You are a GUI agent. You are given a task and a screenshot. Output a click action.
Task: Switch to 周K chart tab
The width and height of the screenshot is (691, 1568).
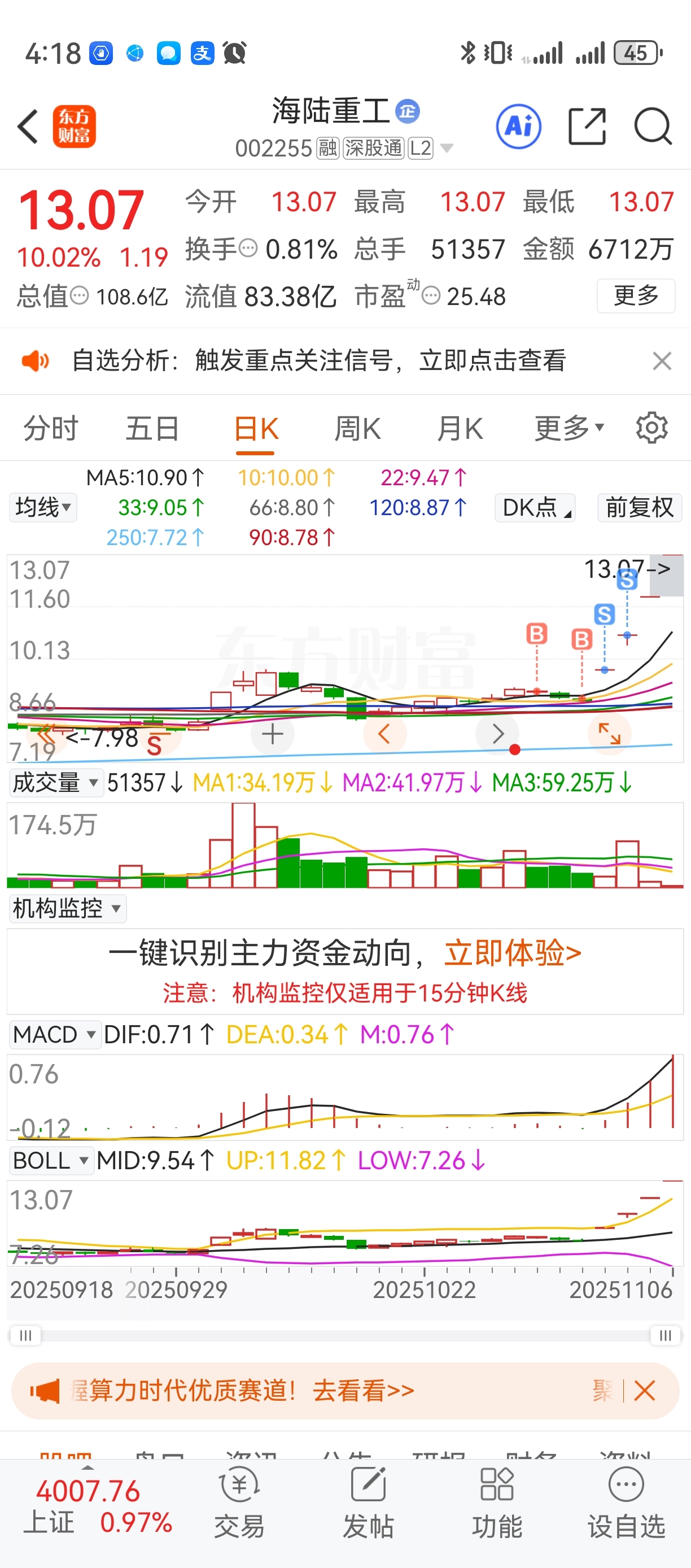point(357,429)
